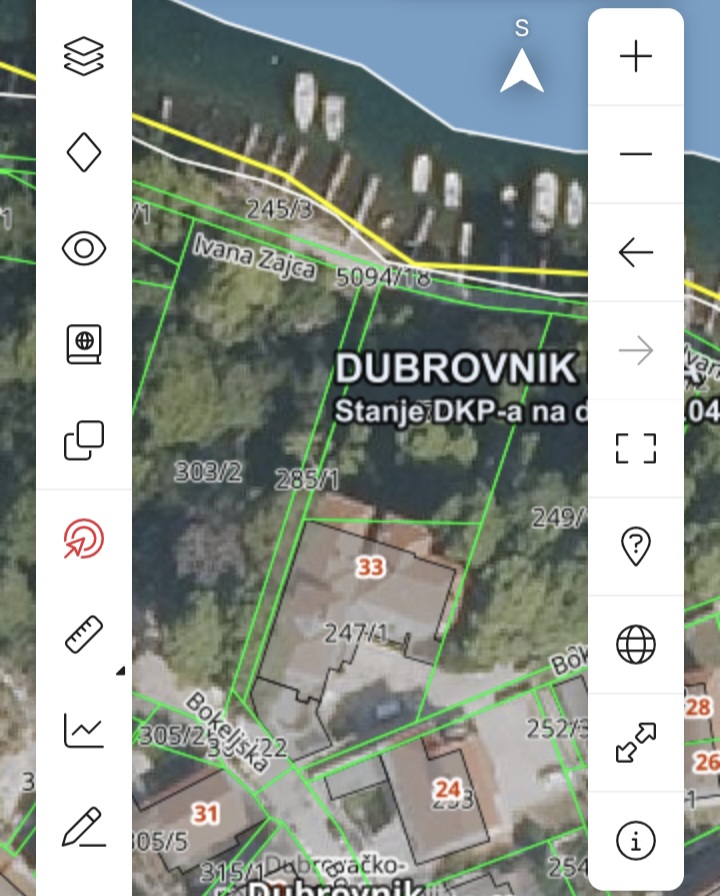Expand map with diagonal arrows icon
This screenshot has width=720, height=896.
pos(636,742)
